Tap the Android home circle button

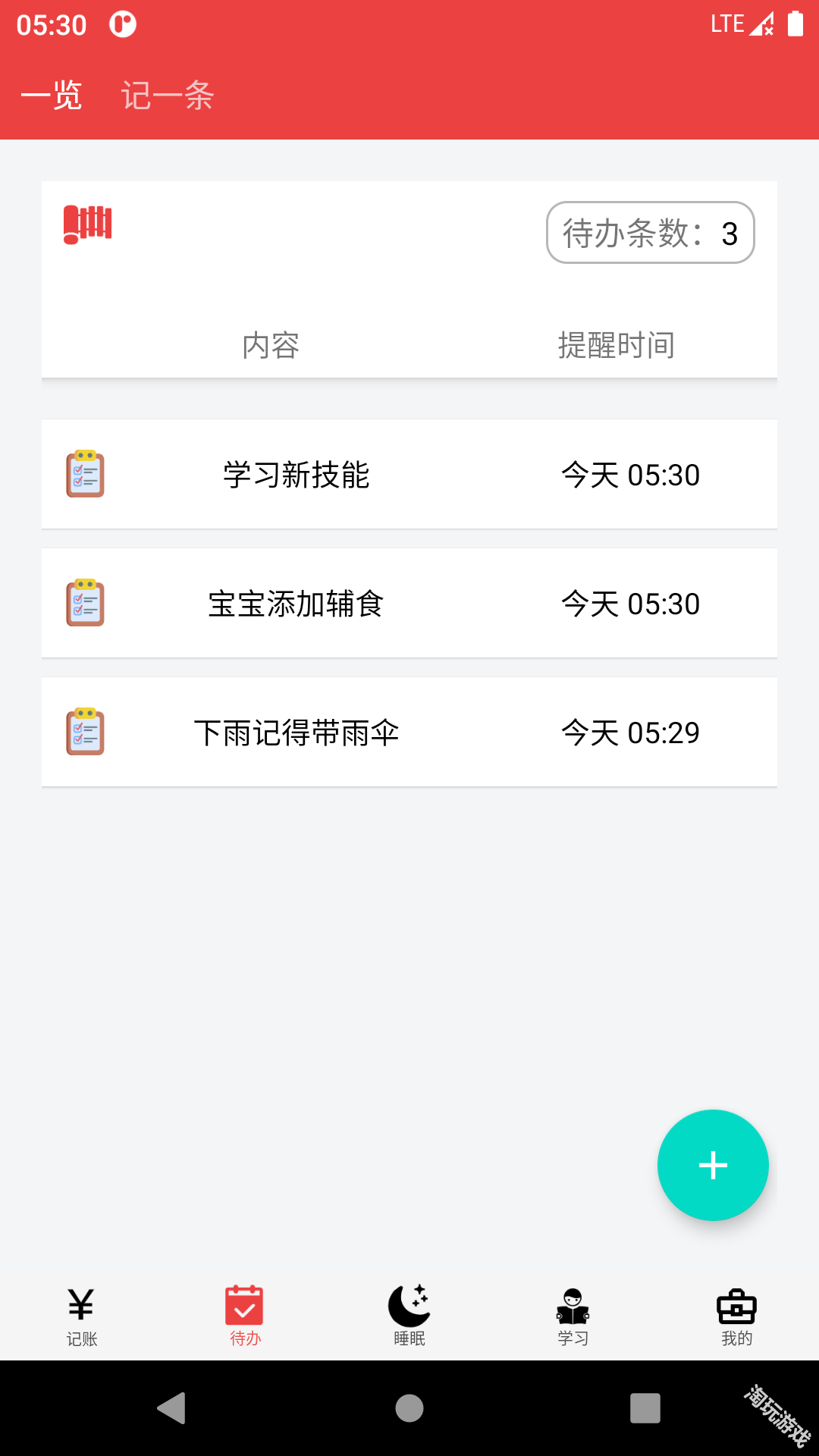coord(409,1410)
